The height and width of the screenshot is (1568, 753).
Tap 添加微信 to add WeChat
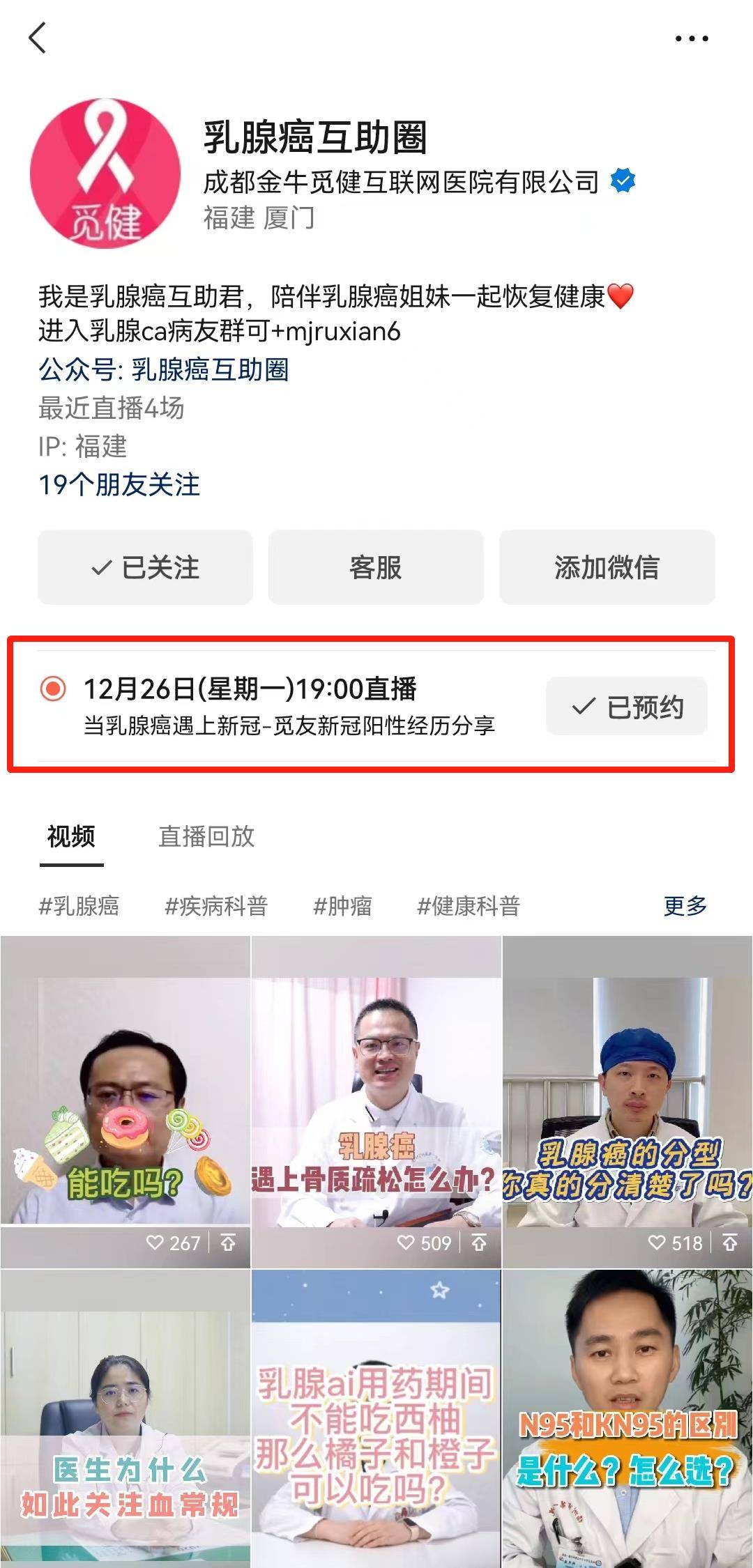607,567
